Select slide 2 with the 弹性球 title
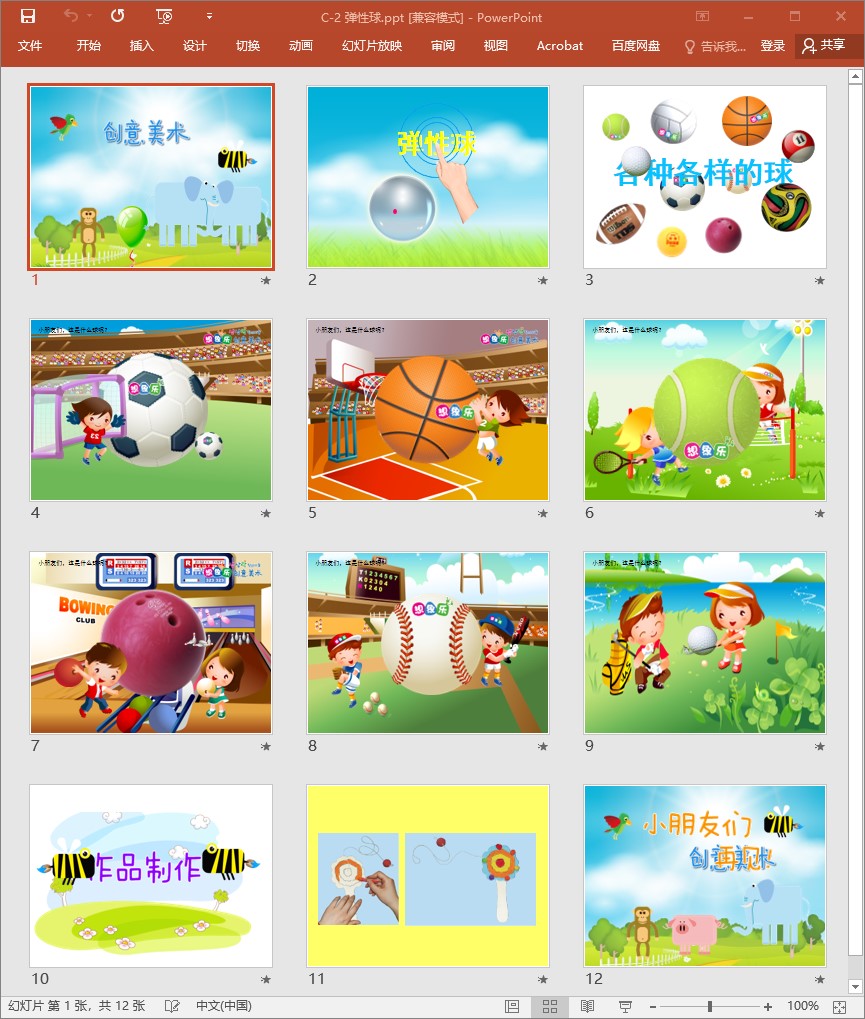Image resolution: width=865 pixels, height=1019 pixels. [428, 177]
